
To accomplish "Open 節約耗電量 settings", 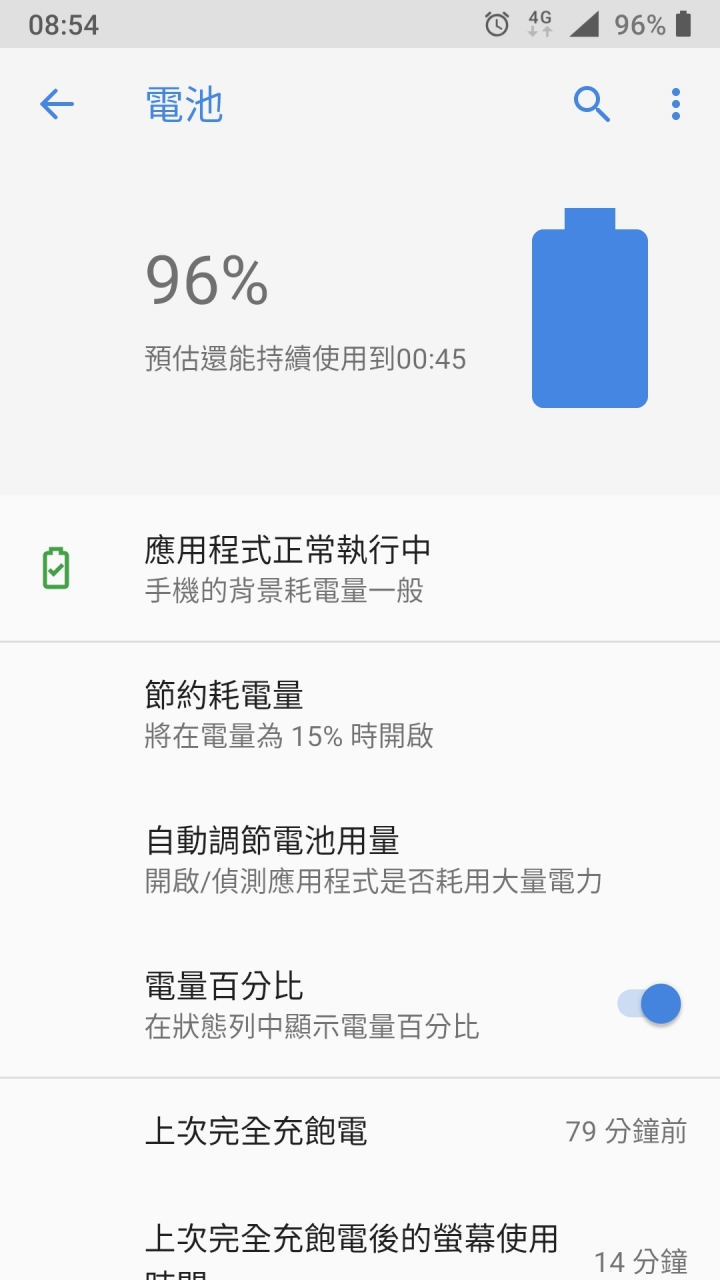I will 360,714.
